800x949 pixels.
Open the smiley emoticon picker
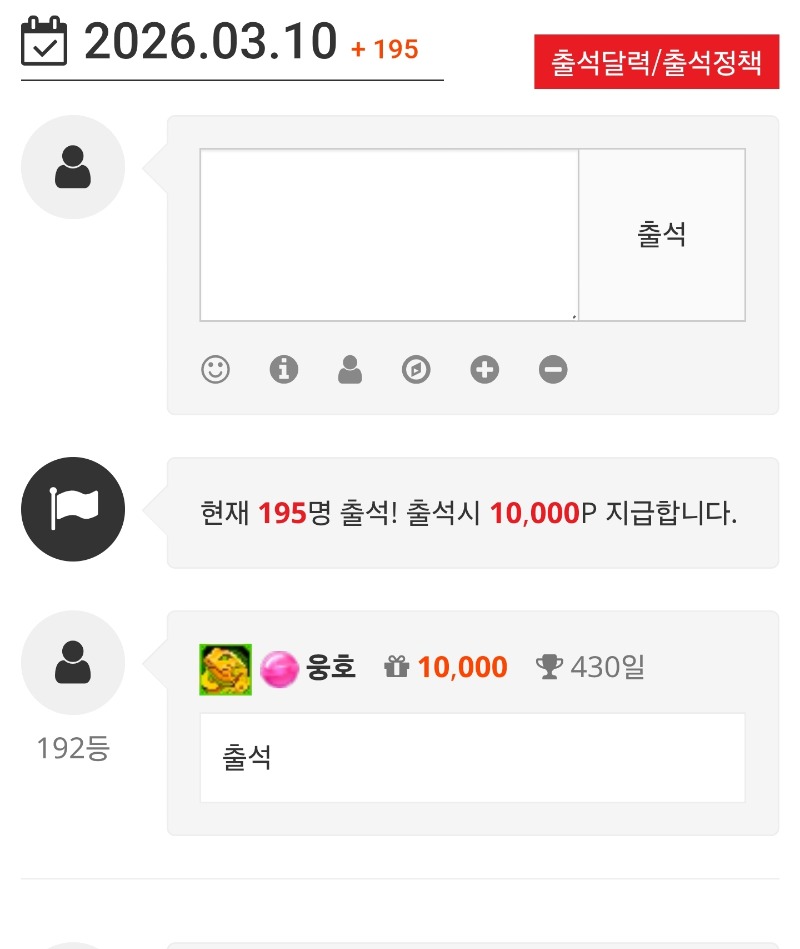[215, 370]
